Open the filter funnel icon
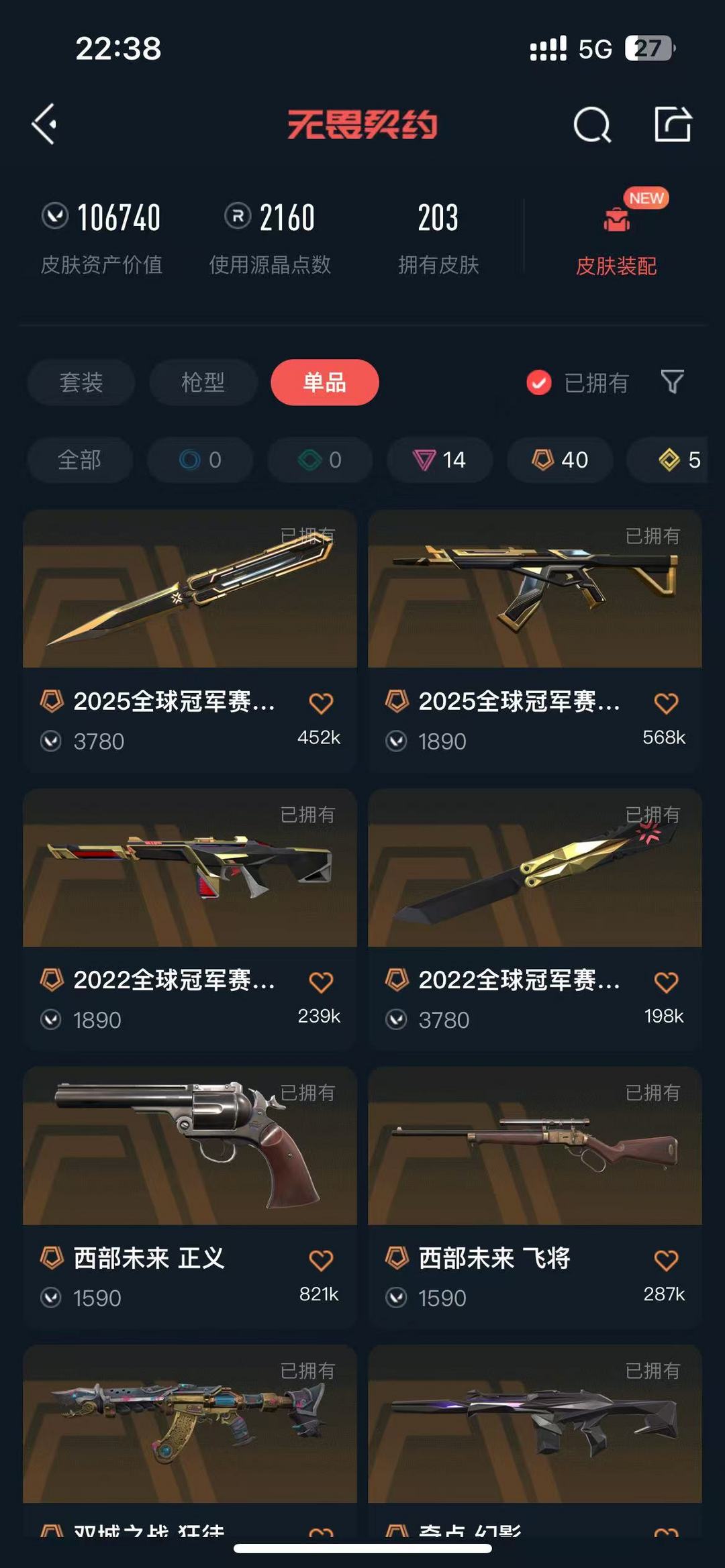725x1568 pixels. coord(672,382)
